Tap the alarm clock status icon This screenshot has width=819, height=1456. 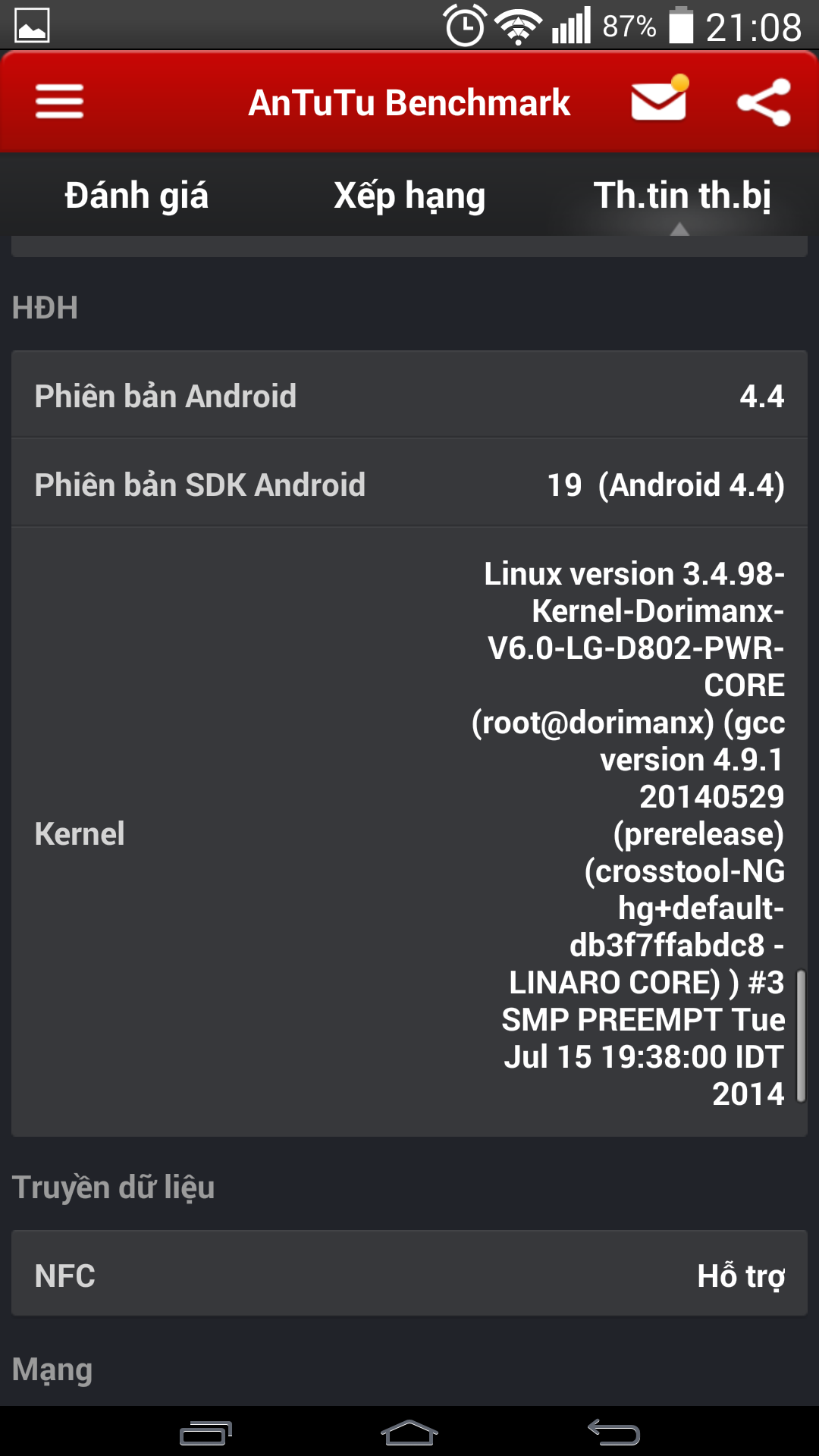(x=463, y=25)
